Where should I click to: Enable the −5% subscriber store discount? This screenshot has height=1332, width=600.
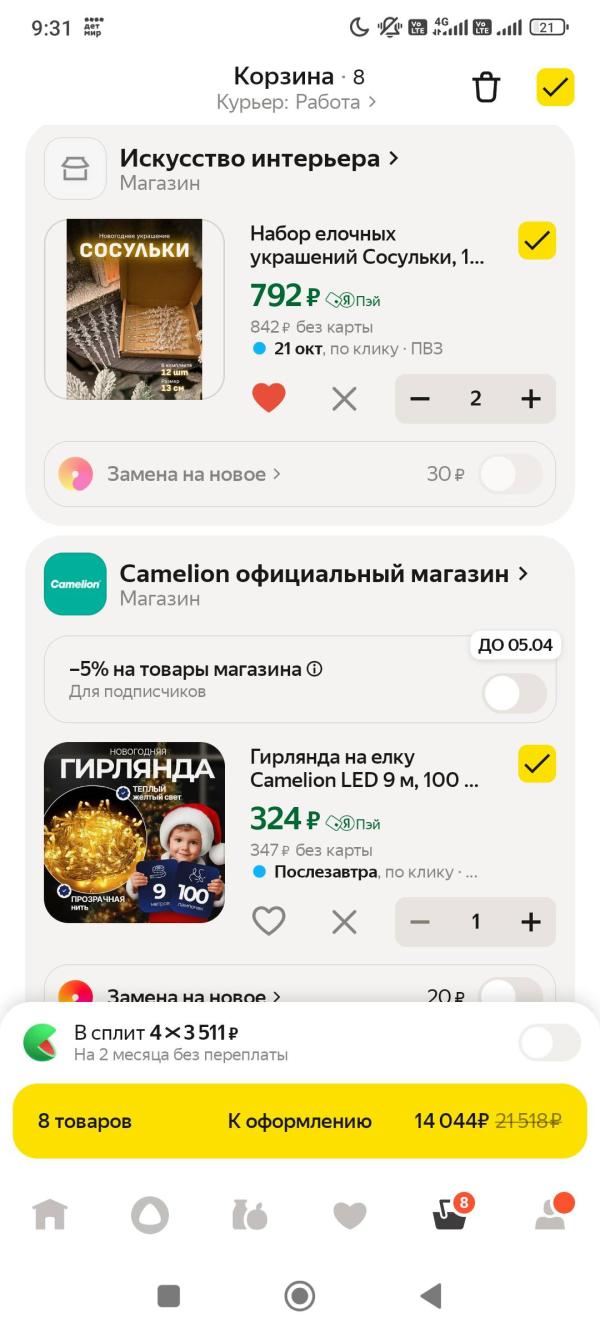(514, 692)
